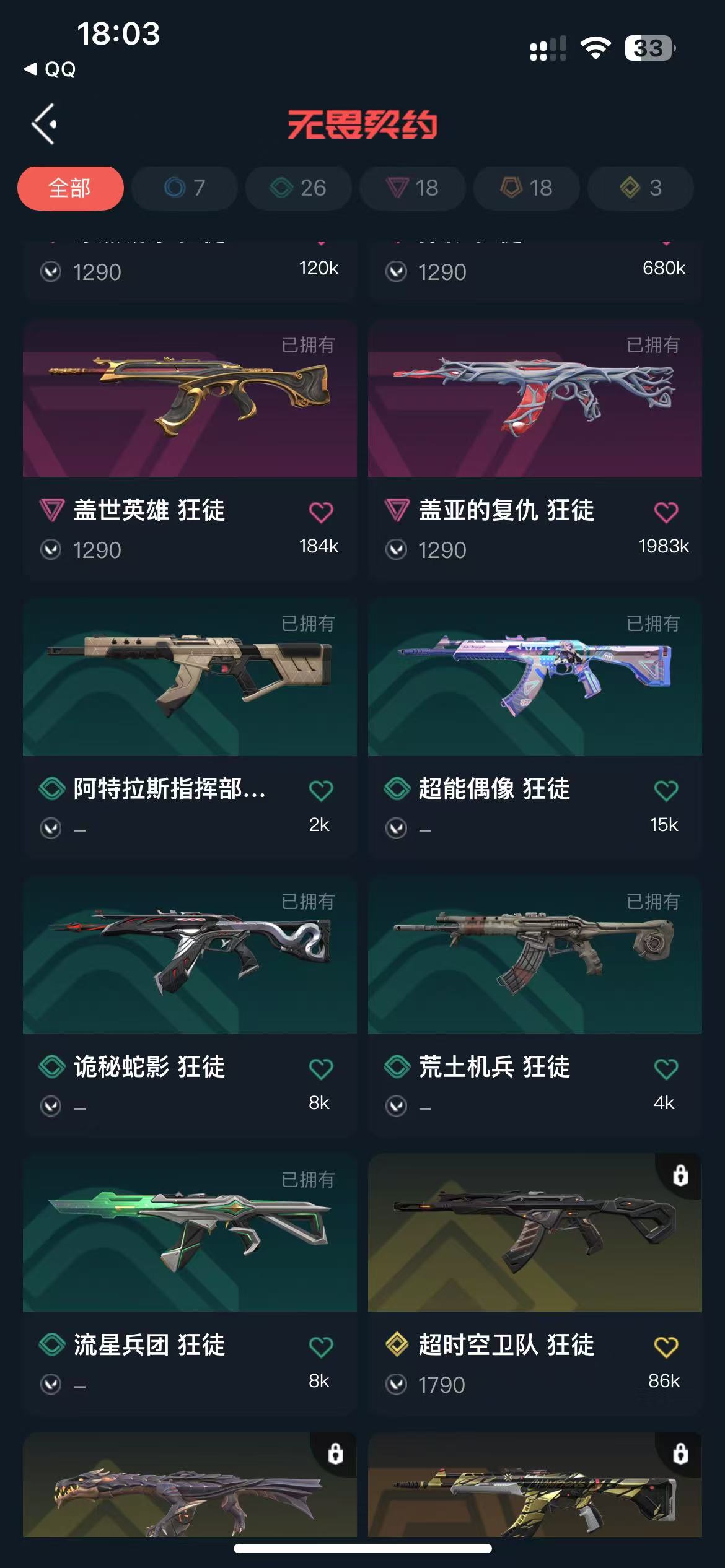Like the 超时空卫队 狂徒 skin
Viewport: 725px width, 1568px height.
coord(666,1346)
